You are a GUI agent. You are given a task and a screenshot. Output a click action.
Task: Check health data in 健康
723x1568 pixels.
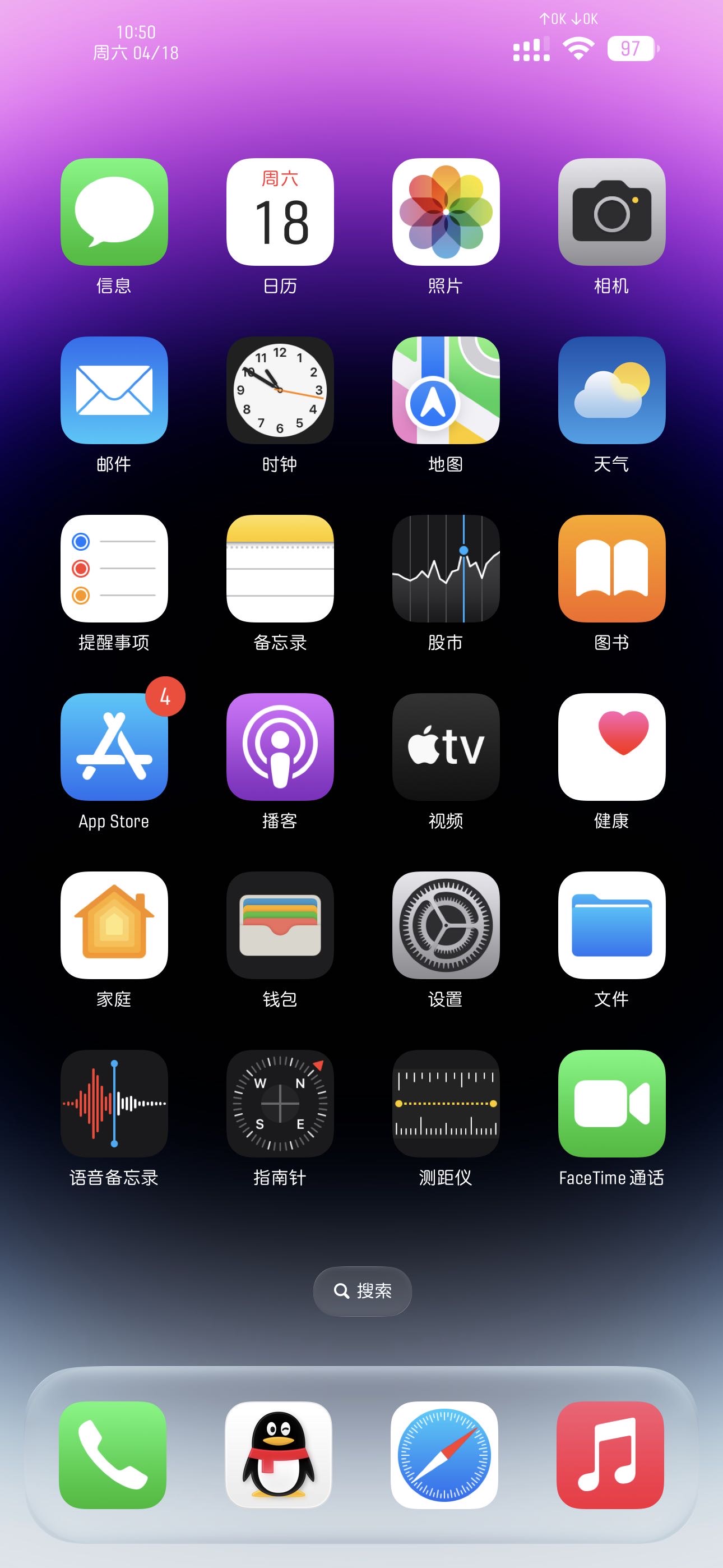tap(611, 748)
